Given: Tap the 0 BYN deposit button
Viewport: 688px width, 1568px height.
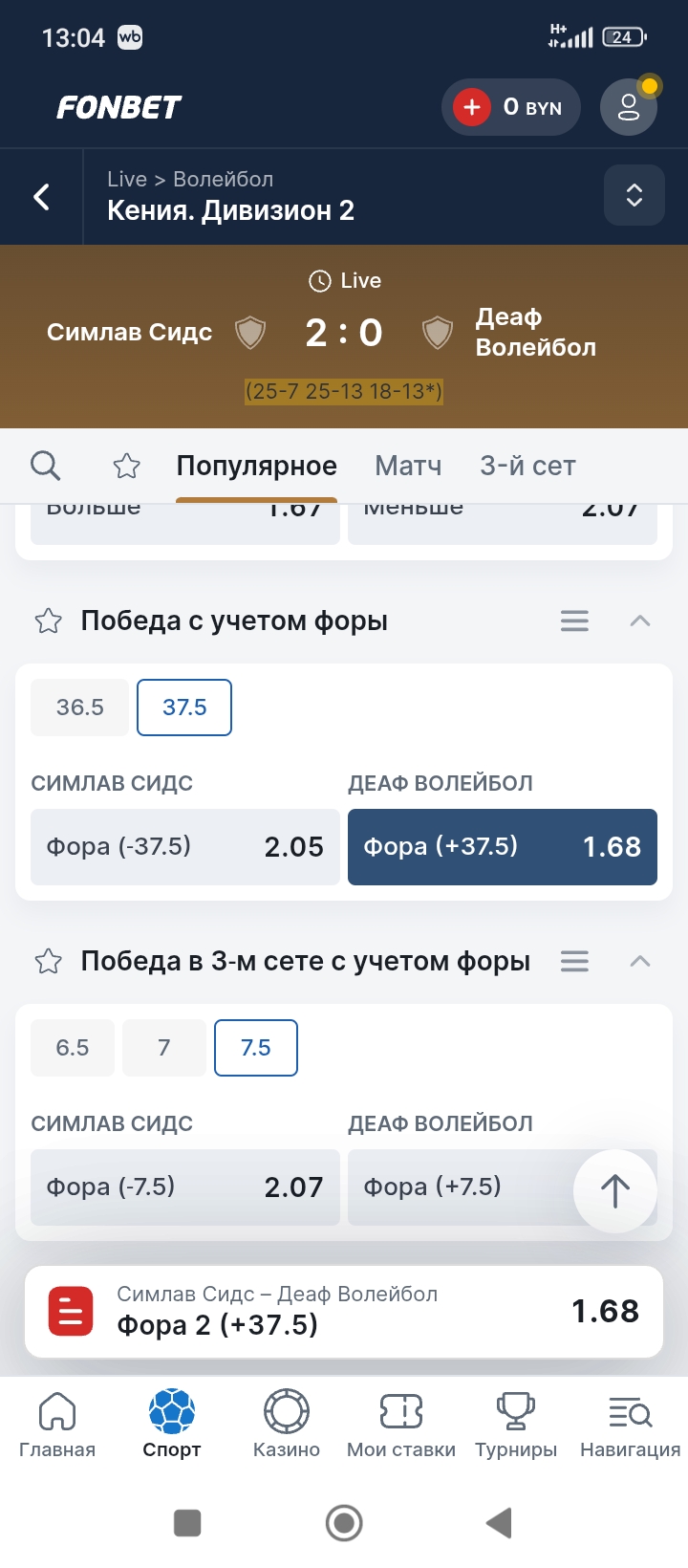Looking at the screenshot, I should (x=511, y=107).
